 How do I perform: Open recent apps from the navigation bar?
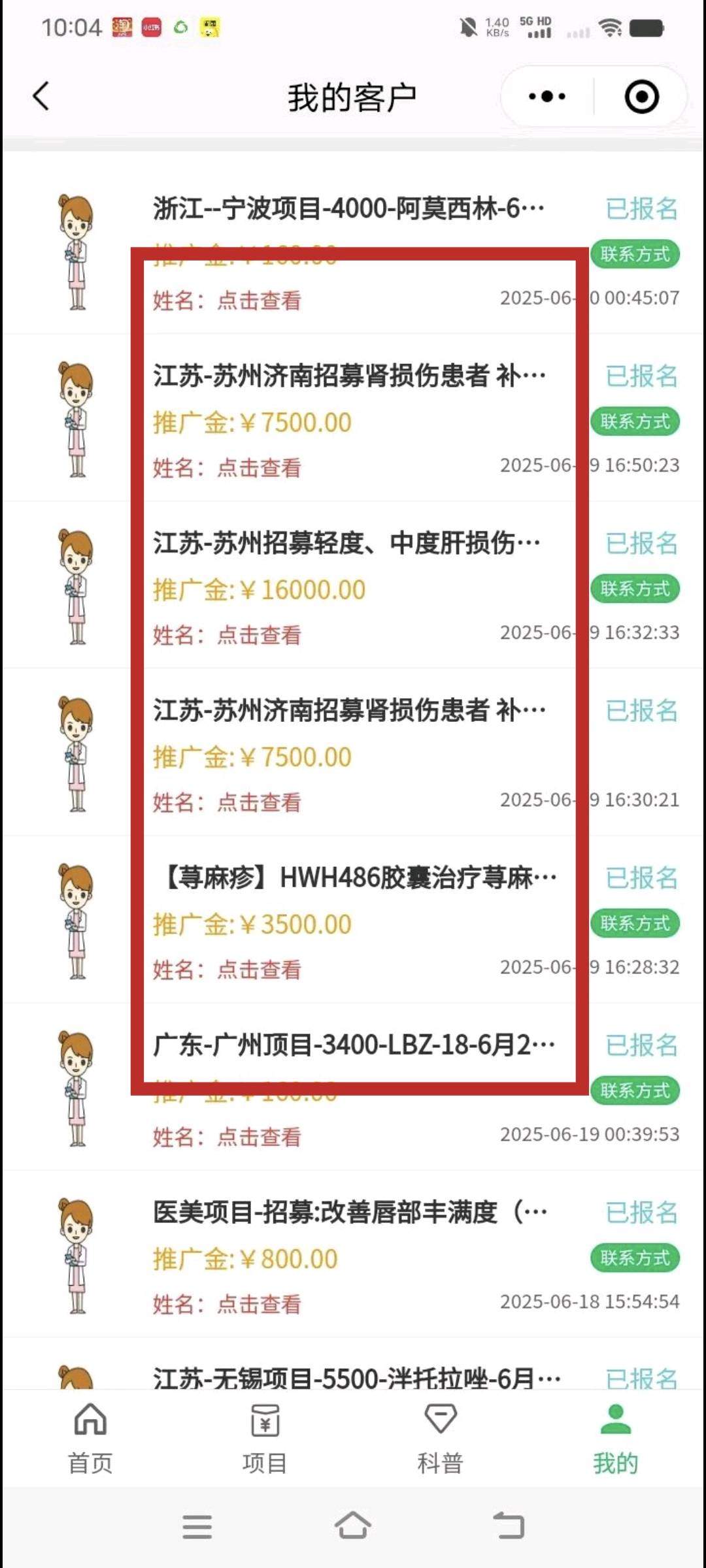tap(197, 1526)
